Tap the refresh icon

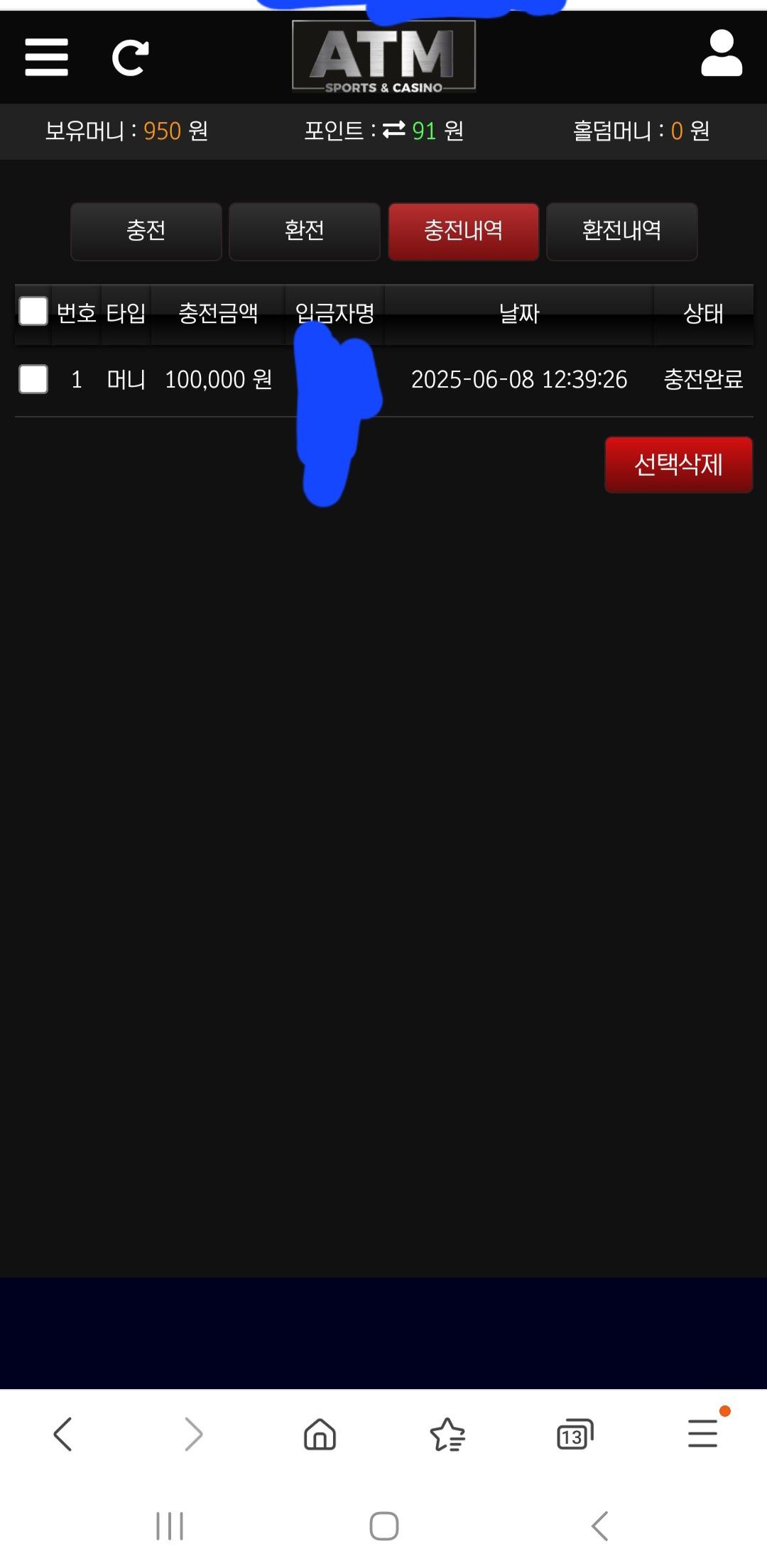tap(130, 57)
